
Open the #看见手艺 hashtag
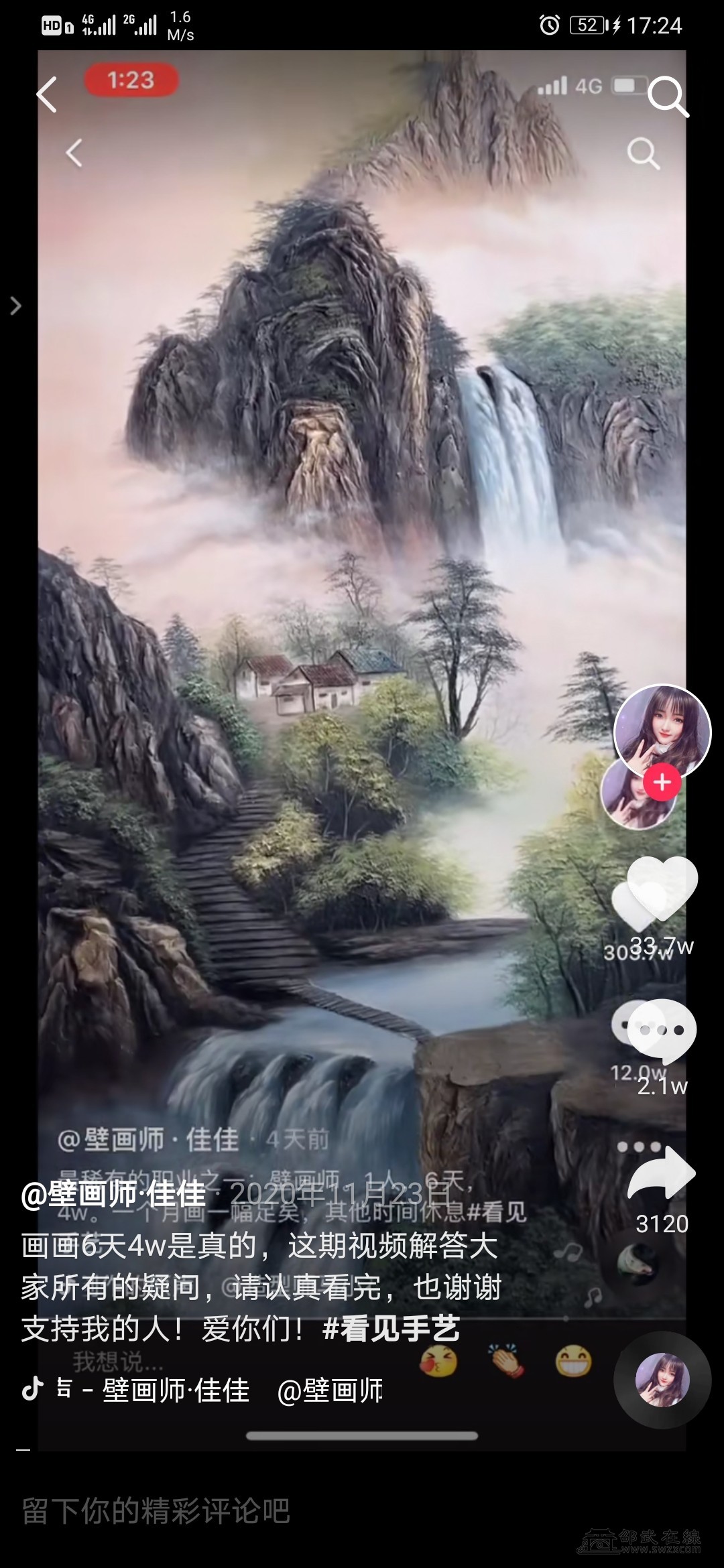pos(391,1328)
